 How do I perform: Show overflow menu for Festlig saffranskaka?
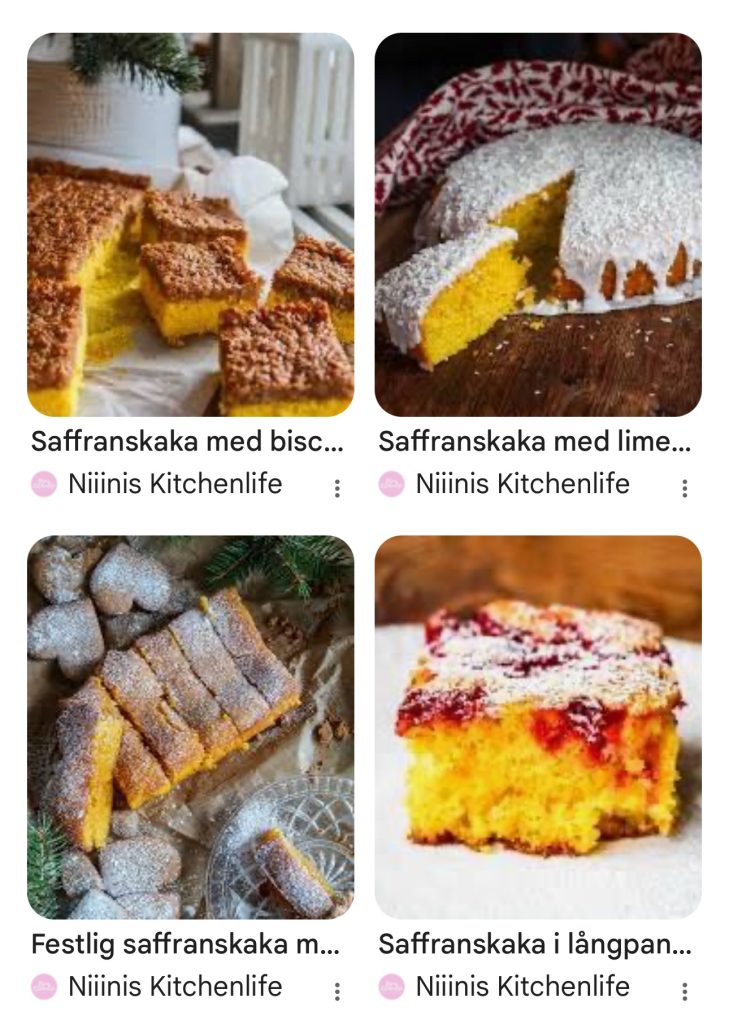[x=337, y=990]
